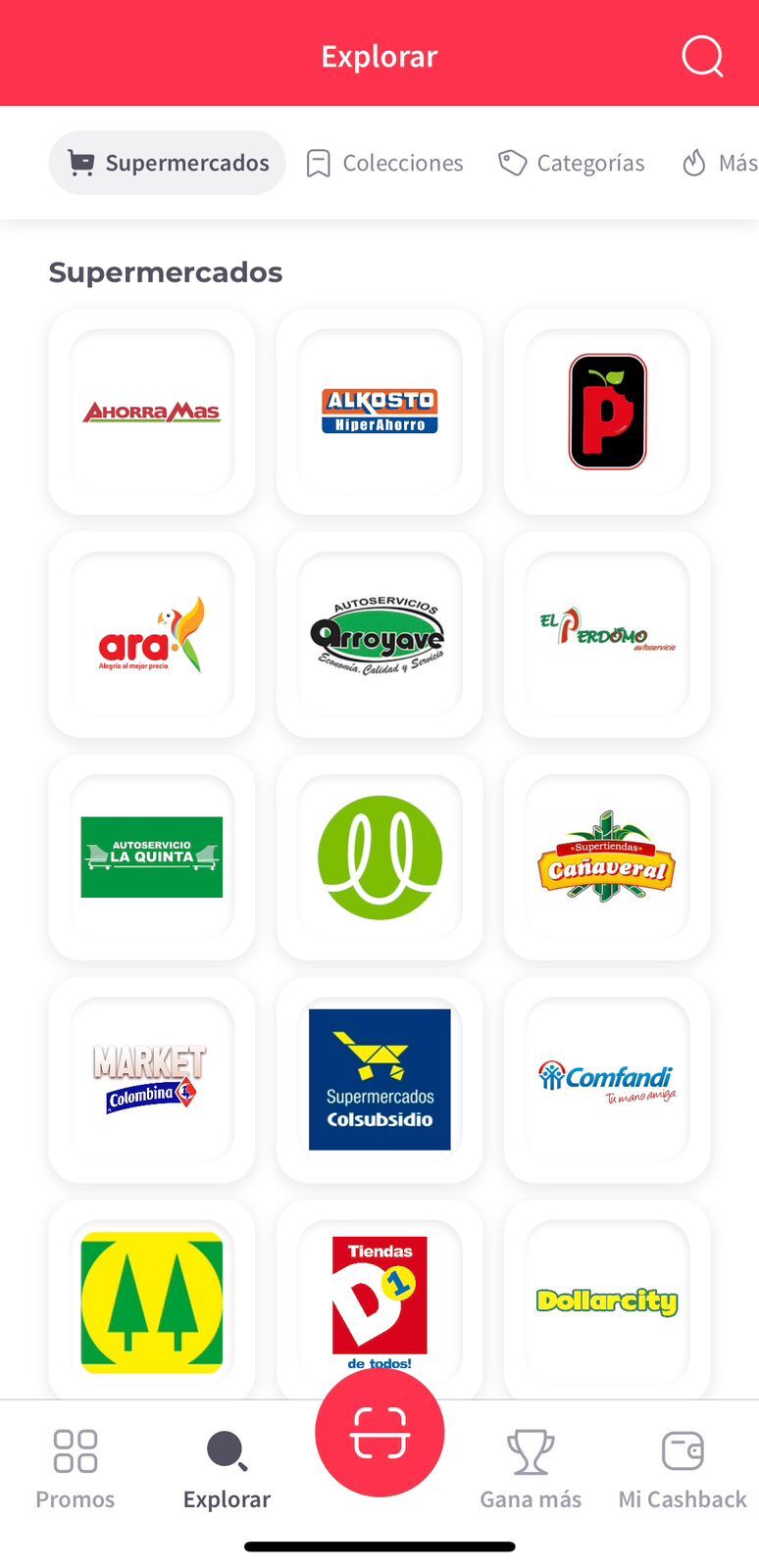Viewport: 759px width, 1568px height.
Task: Open Mi Cashback tab
Action: click(683, 1468)
